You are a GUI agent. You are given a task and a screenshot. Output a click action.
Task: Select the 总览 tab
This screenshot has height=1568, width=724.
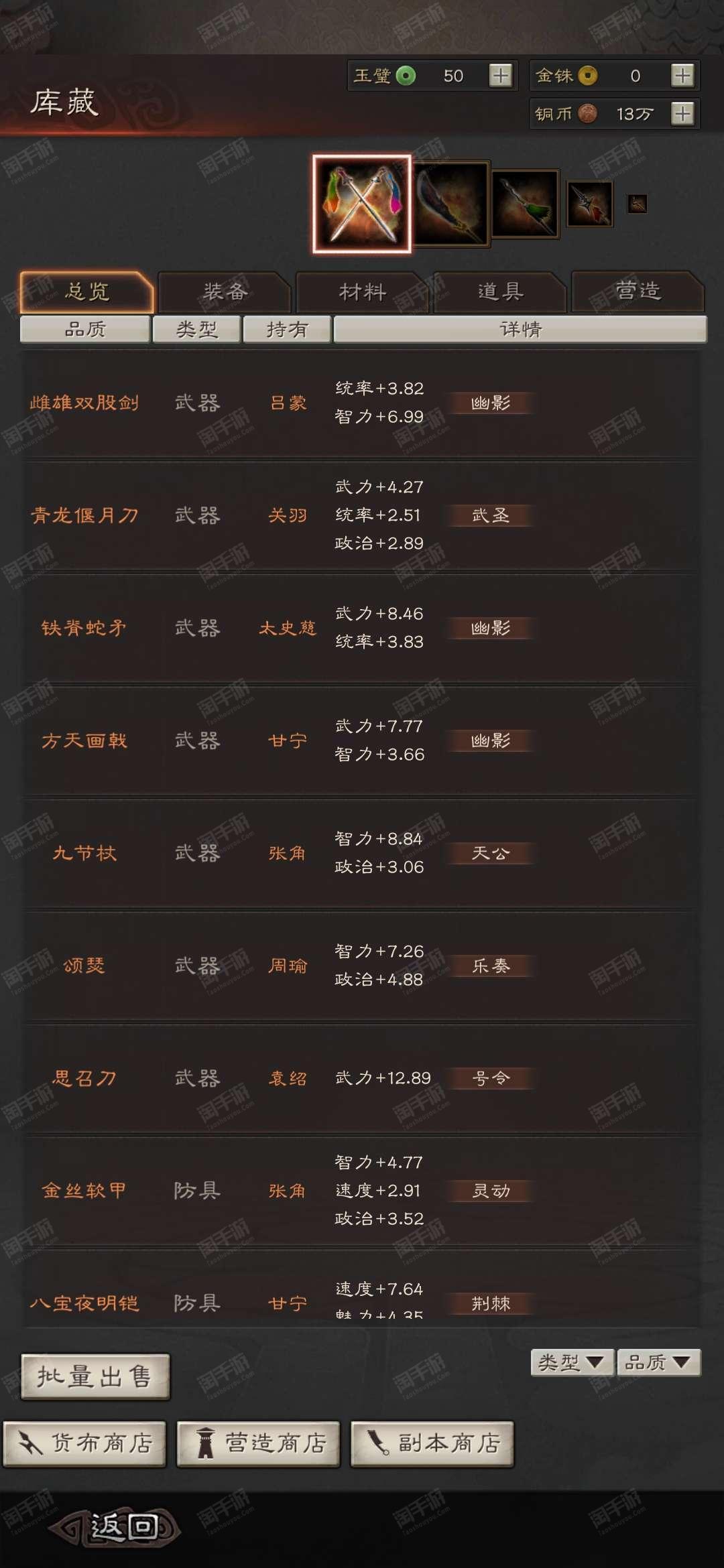(x=87, y=291)
